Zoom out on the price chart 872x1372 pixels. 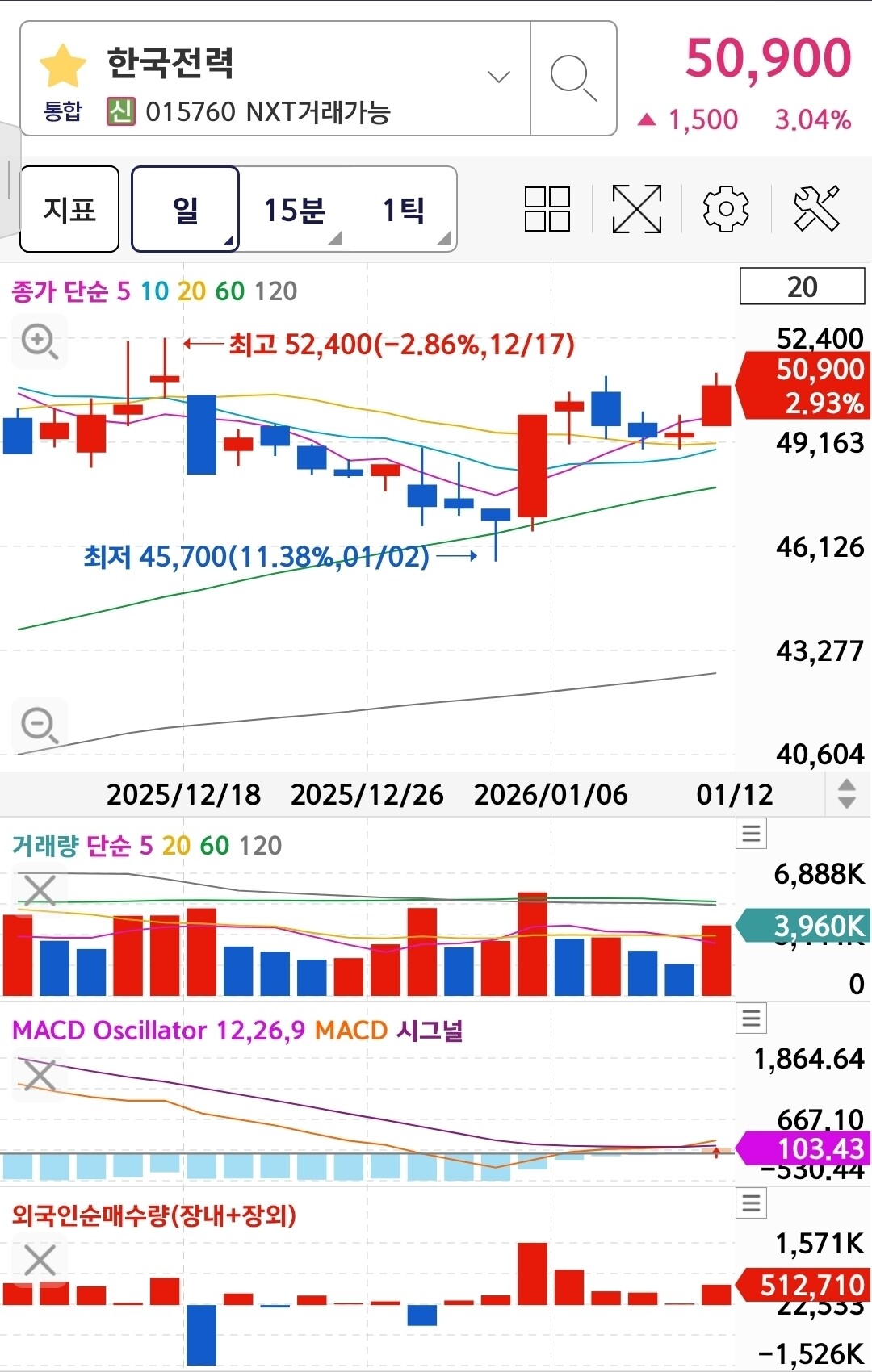pos(40,725)
